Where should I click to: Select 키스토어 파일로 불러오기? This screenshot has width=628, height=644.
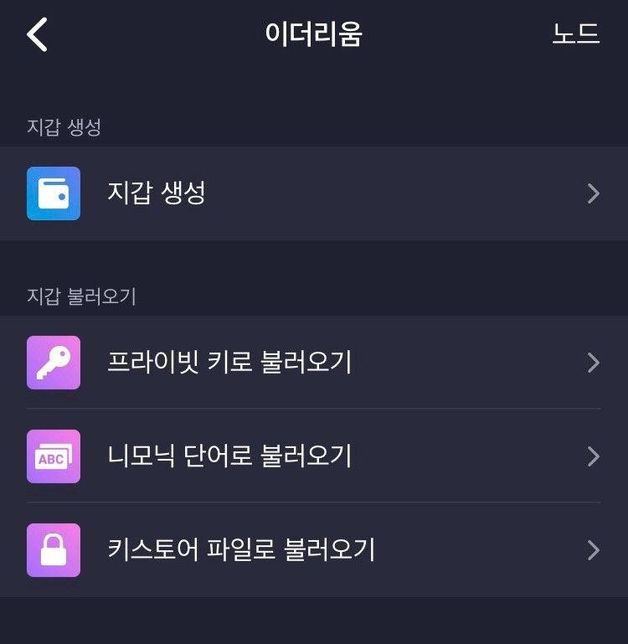coord(313,550)
